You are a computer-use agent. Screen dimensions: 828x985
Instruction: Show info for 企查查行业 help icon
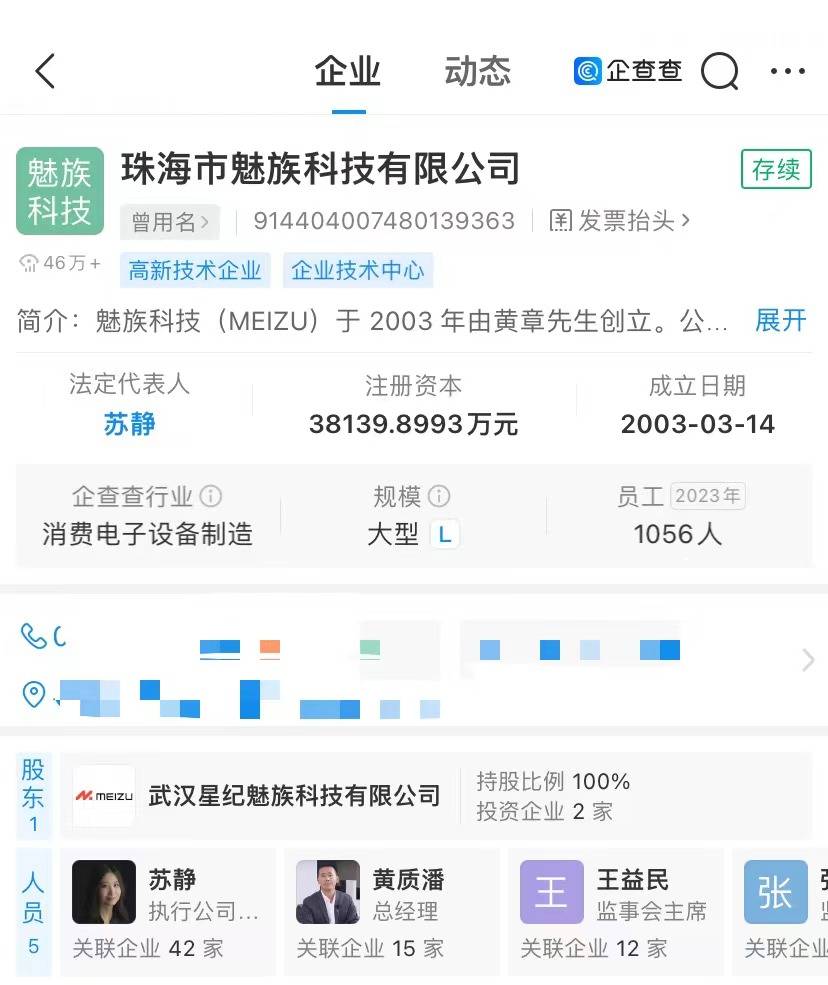210,496
